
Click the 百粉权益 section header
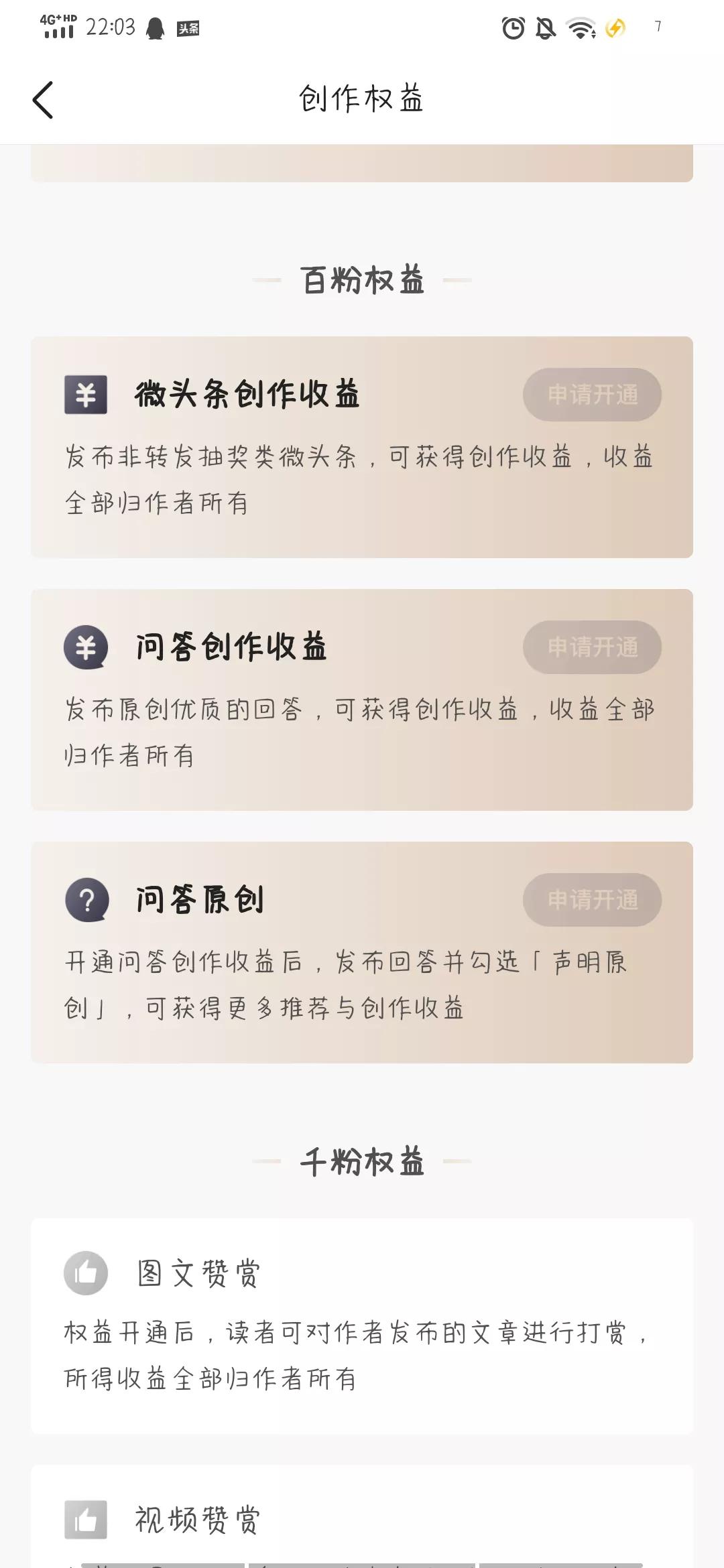tap(362, 280)
